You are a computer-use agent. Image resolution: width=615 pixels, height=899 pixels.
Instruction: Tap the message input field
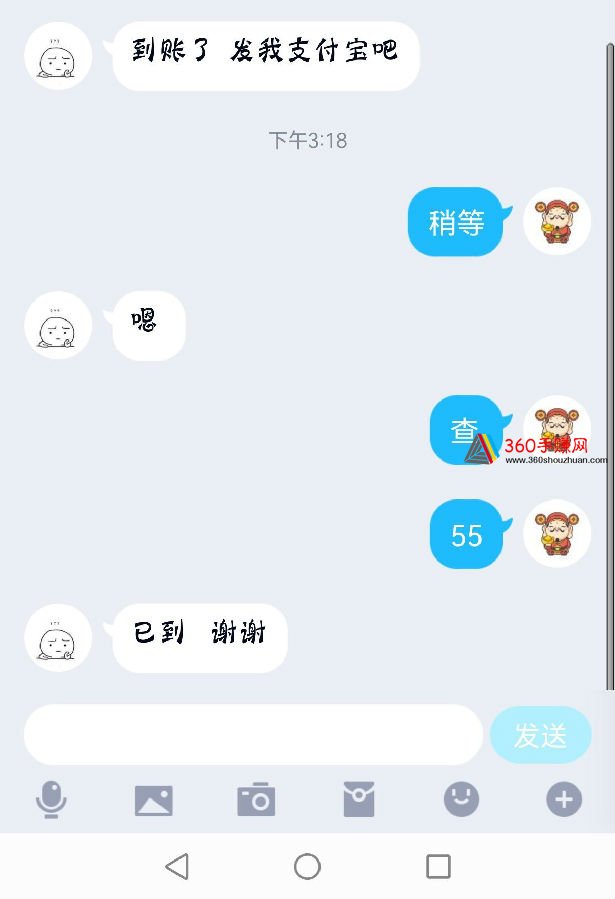pyautogui.click(x=253, y=735)
